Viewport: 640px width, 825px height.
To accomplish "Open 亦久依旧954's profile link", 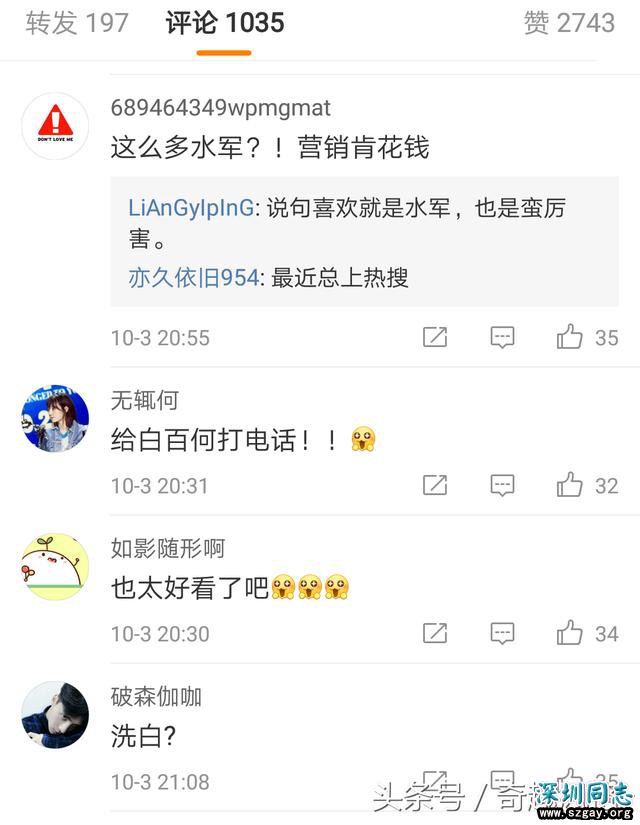I will click(x=193, y=278).
